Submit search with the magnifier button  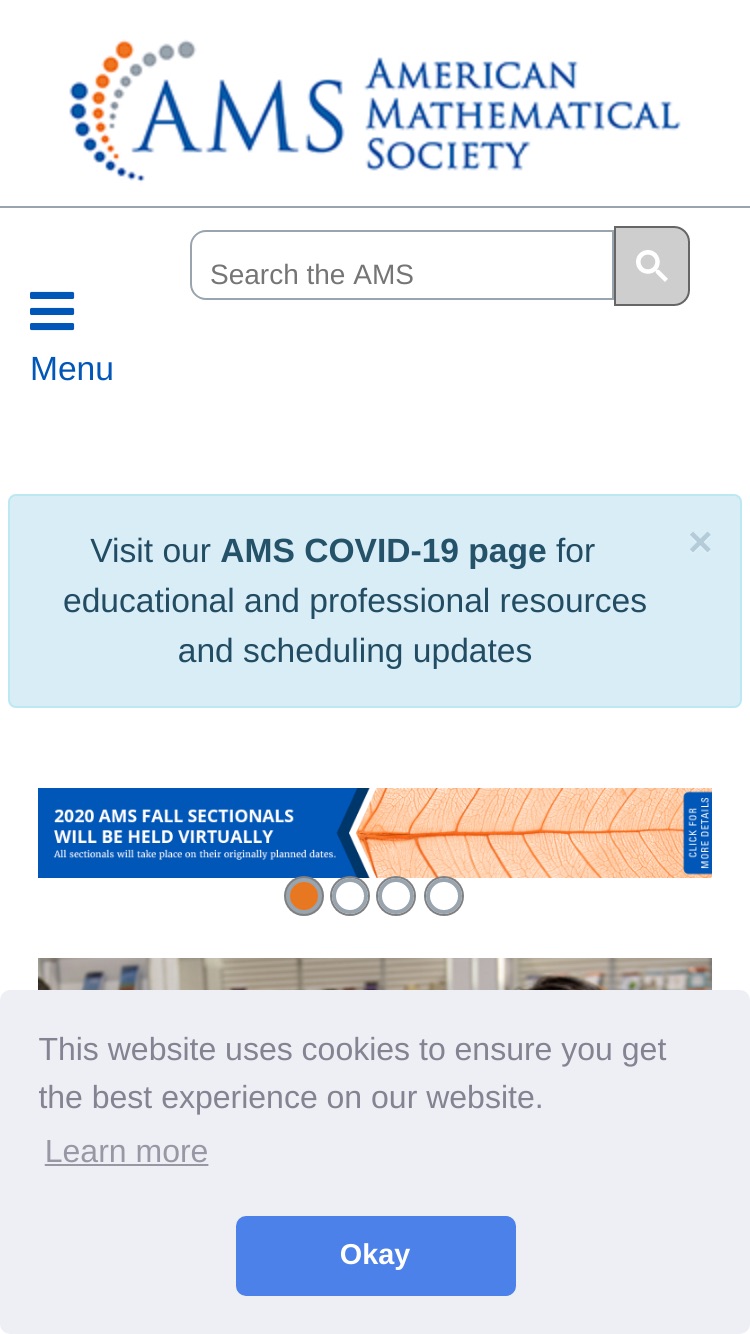tap(652, 266)
